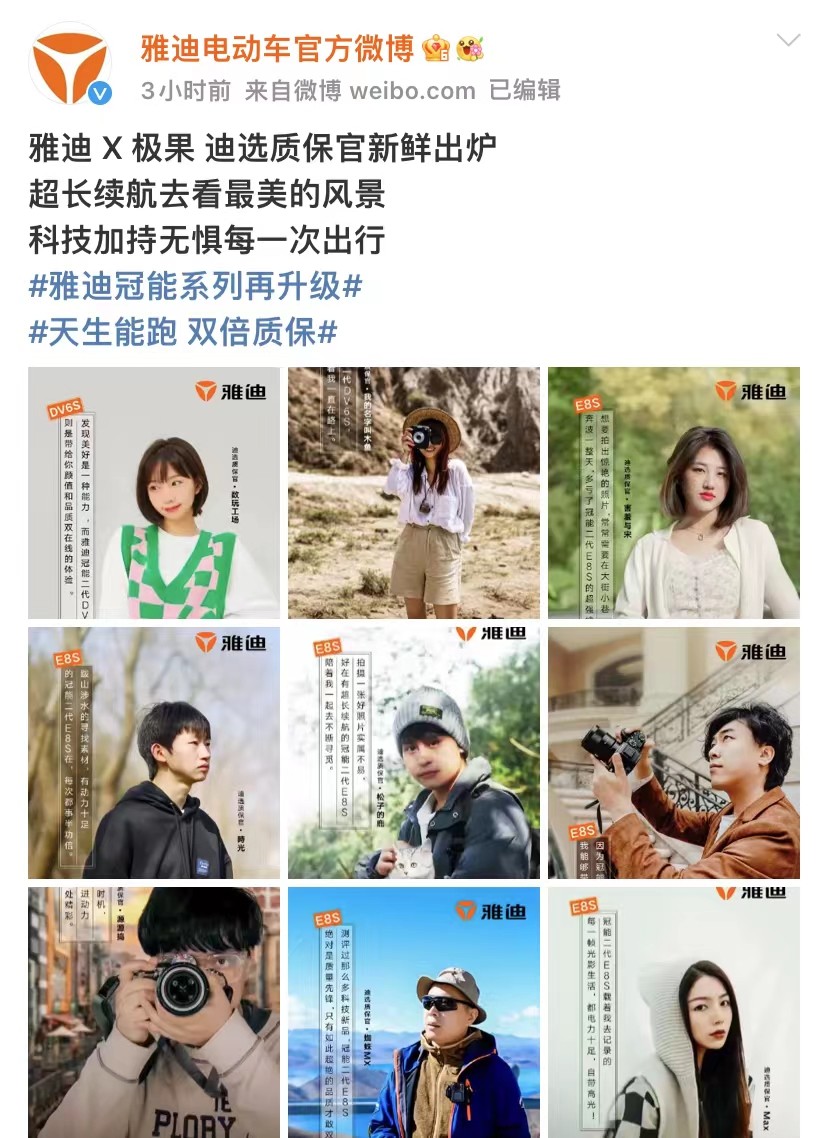Tap the 雅迪电动车官方微博 account name
Viewport: 821px width, 1138px height.
click(x=277, y=47)
